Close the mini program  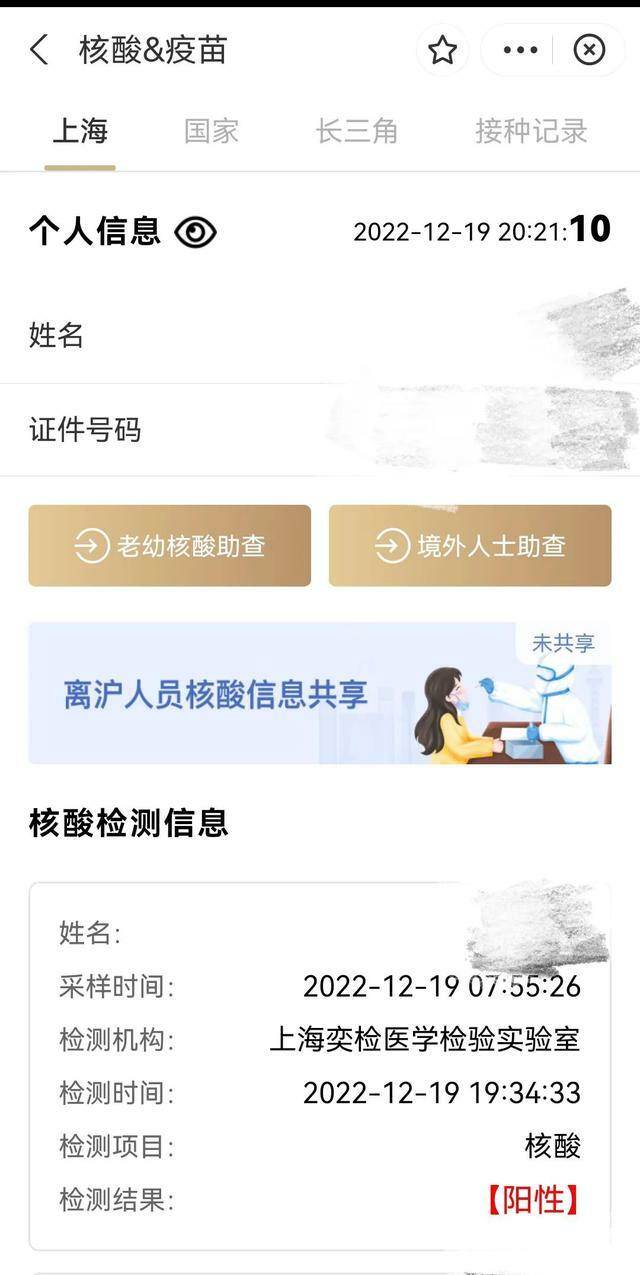coord(589,49)
